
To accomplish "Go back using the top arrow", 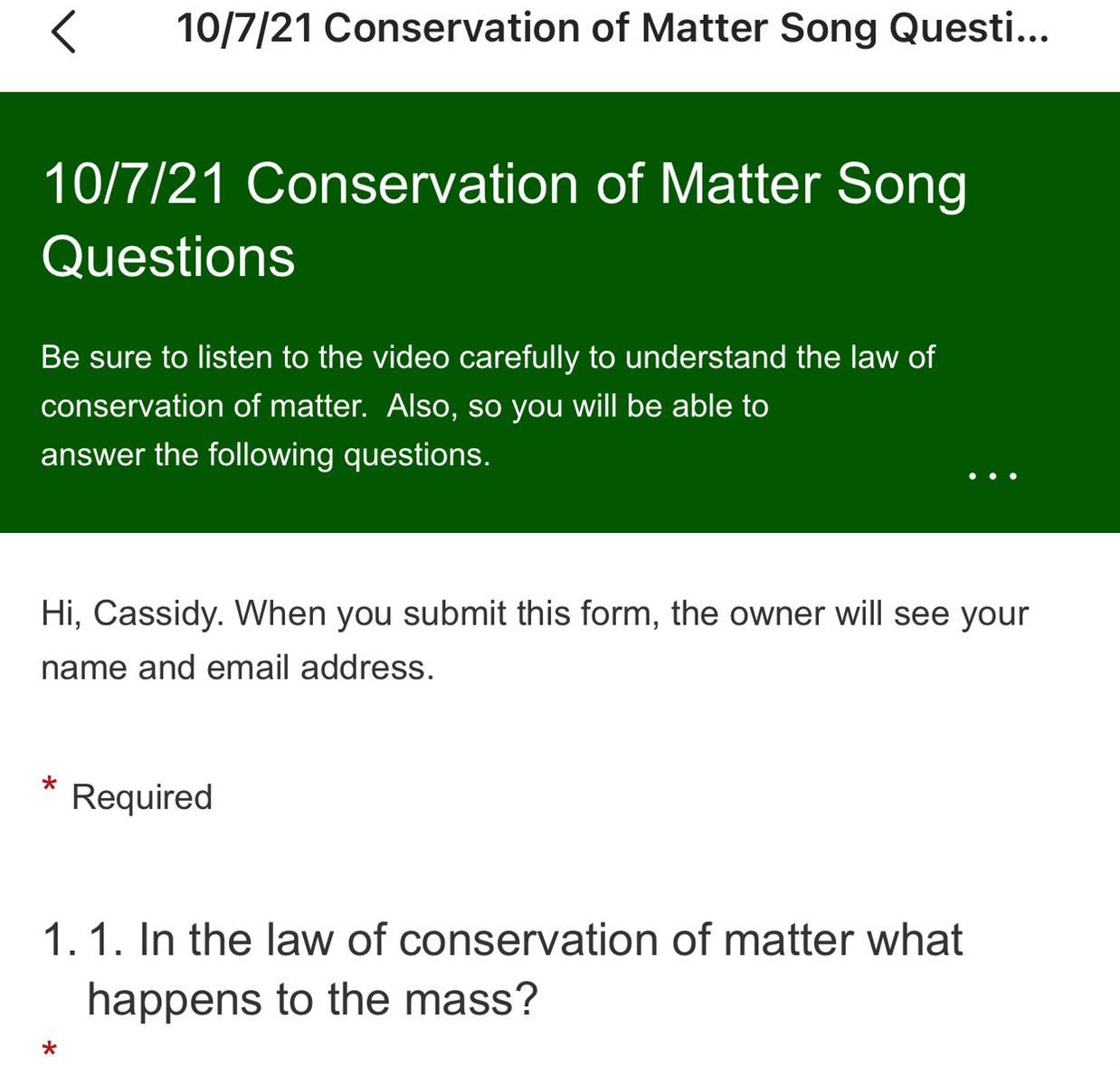I will coord(63,32).
